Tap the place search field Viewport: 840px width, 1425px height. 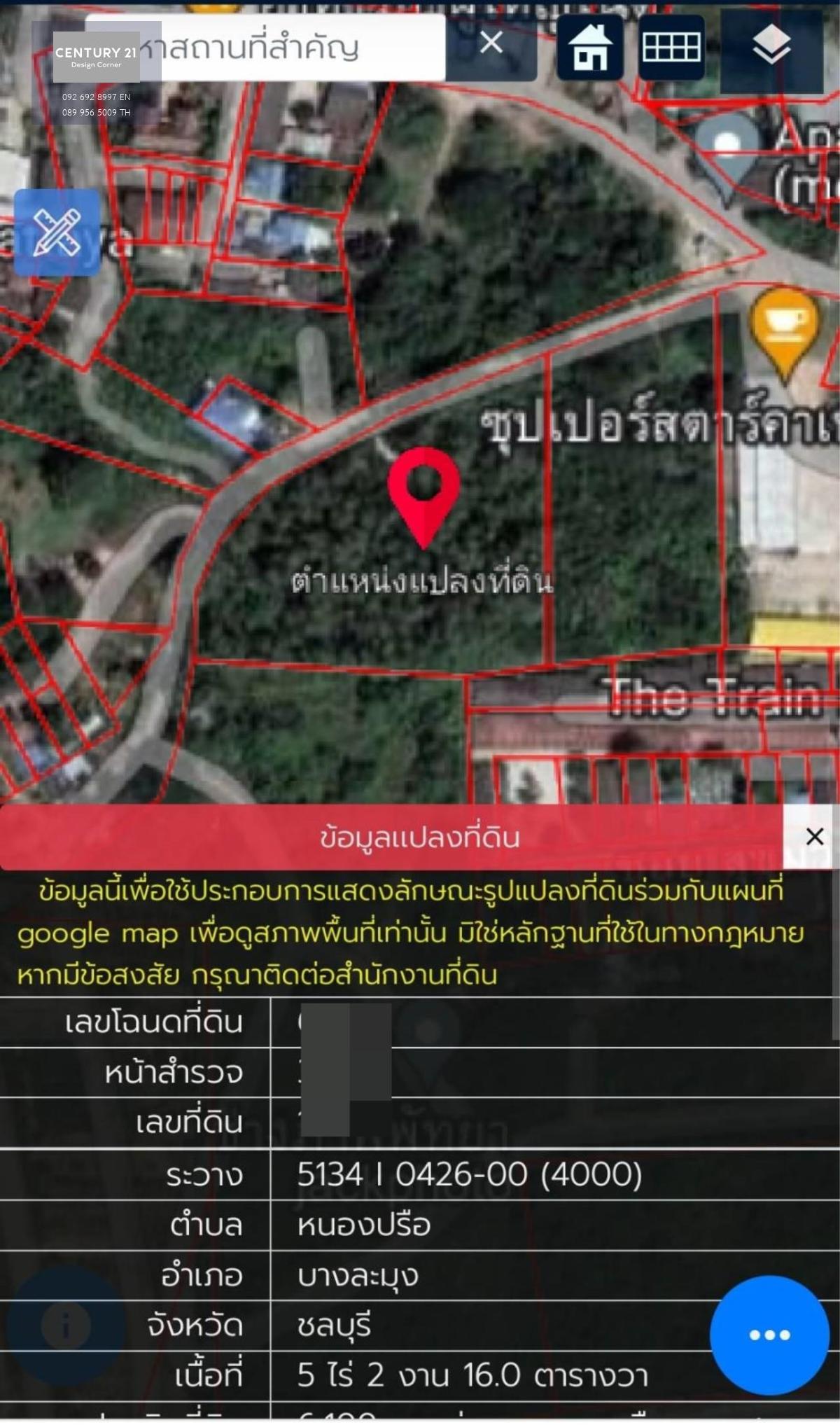click(266, 48)
